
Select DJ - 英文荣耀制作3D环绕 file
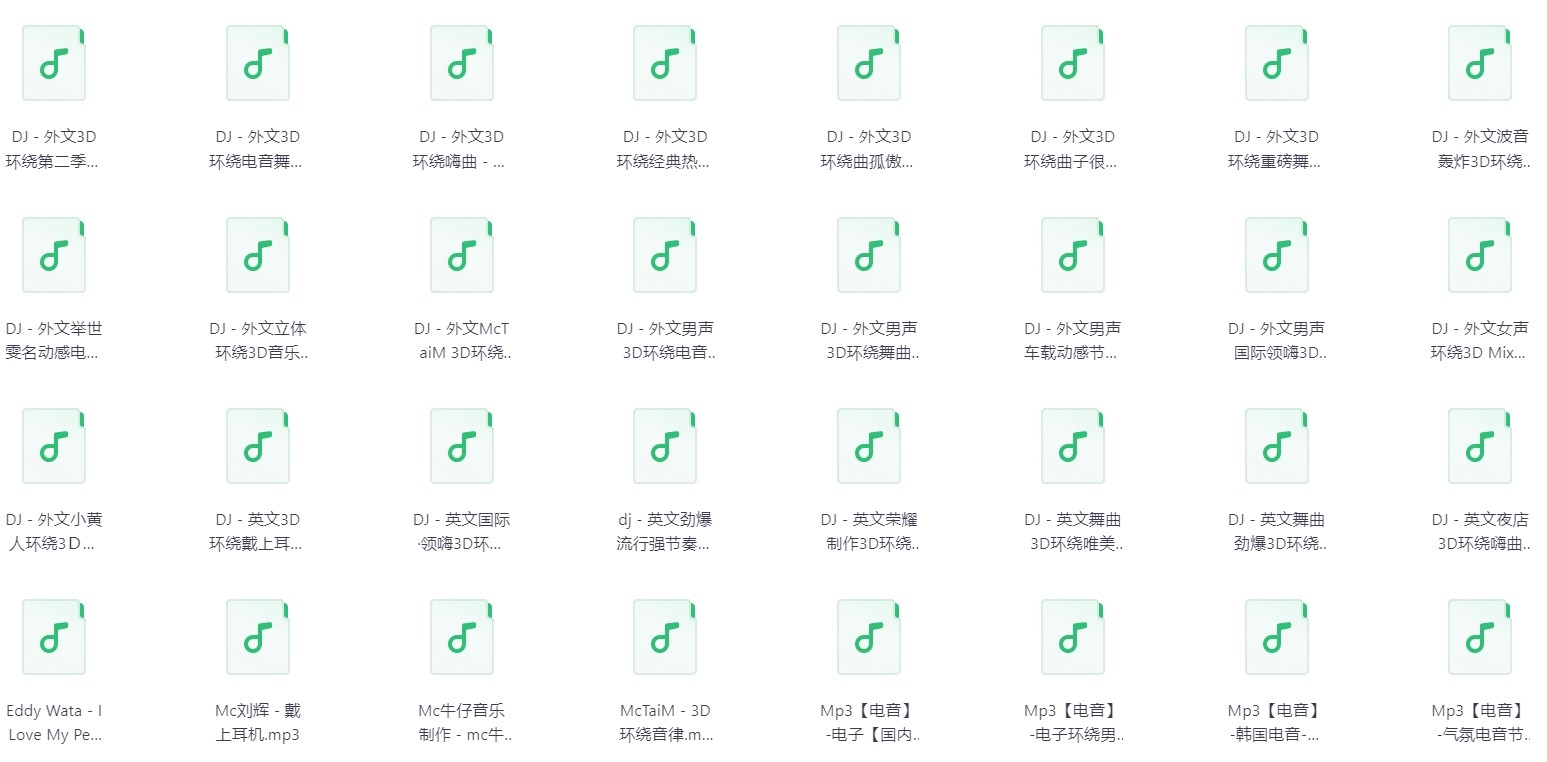[x=869, y=447]
